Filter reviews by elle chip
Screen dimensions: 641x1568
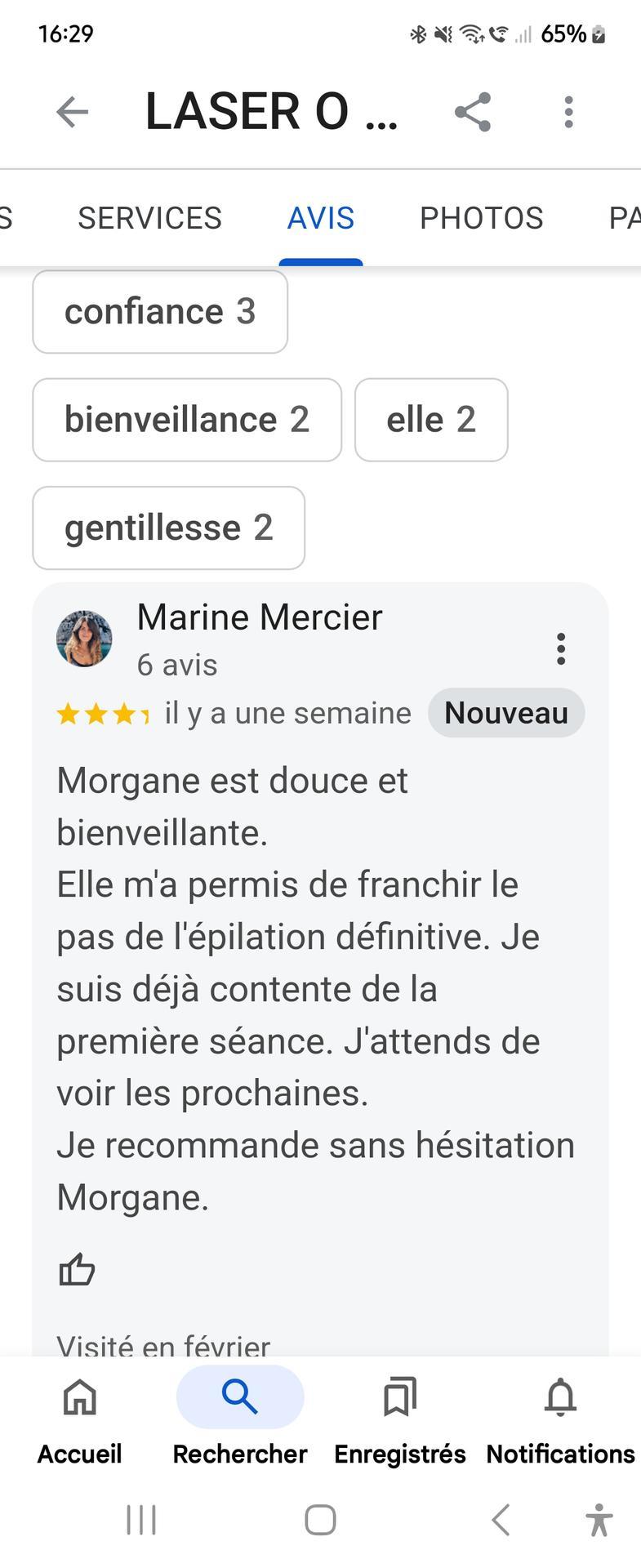(431, 420)
